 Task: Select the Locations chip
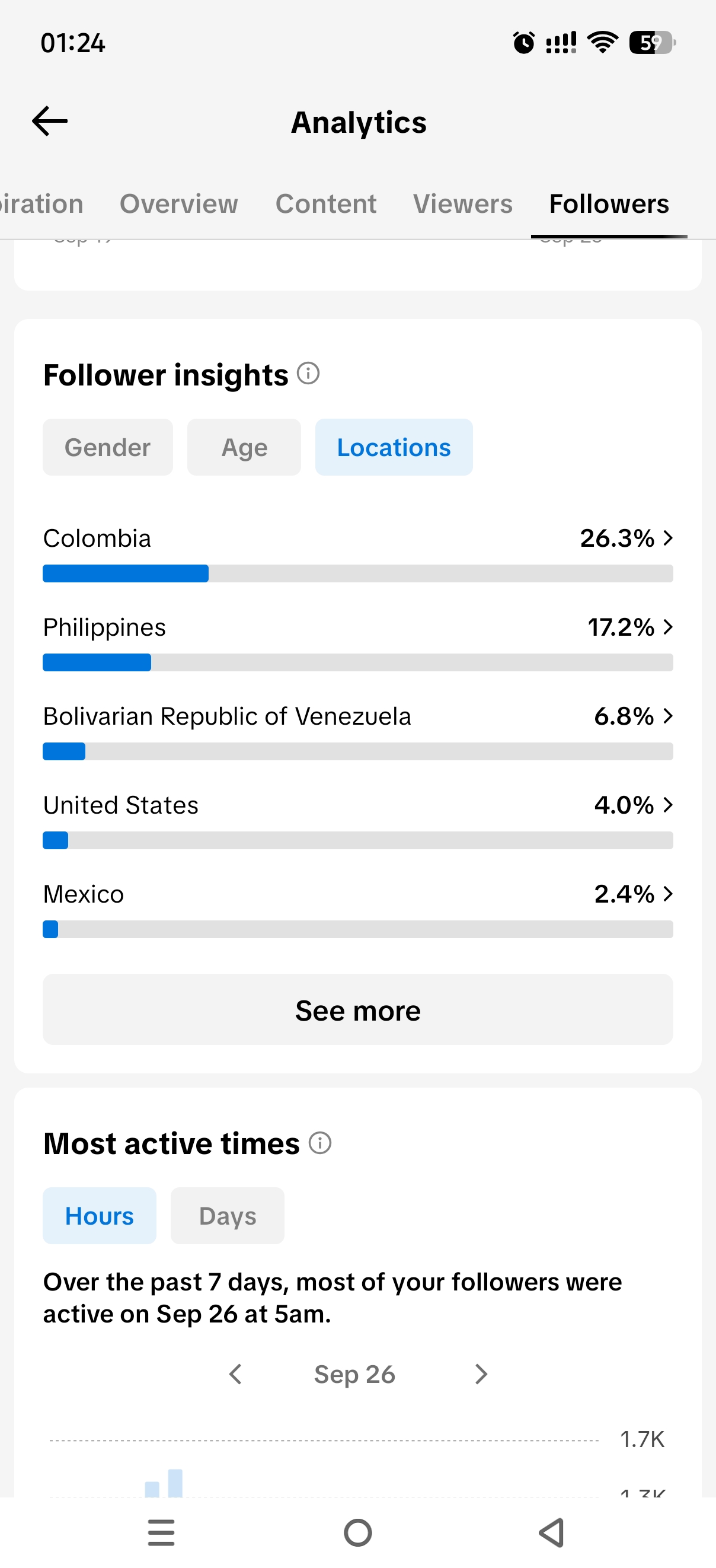click(x=394, y=447)
